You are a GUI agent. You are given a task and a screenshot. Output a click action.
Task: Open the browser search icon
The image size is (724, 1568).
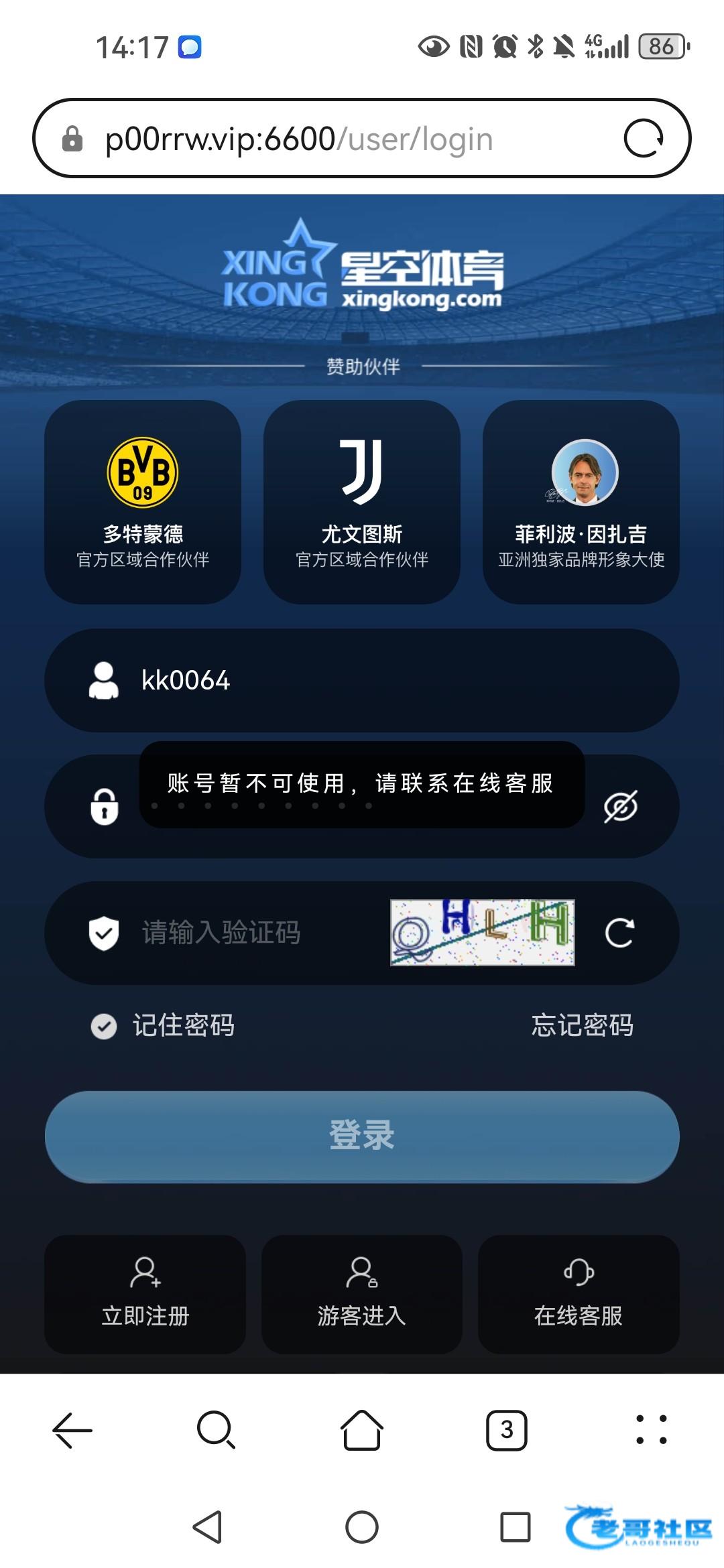click(x=216, y=1430)
